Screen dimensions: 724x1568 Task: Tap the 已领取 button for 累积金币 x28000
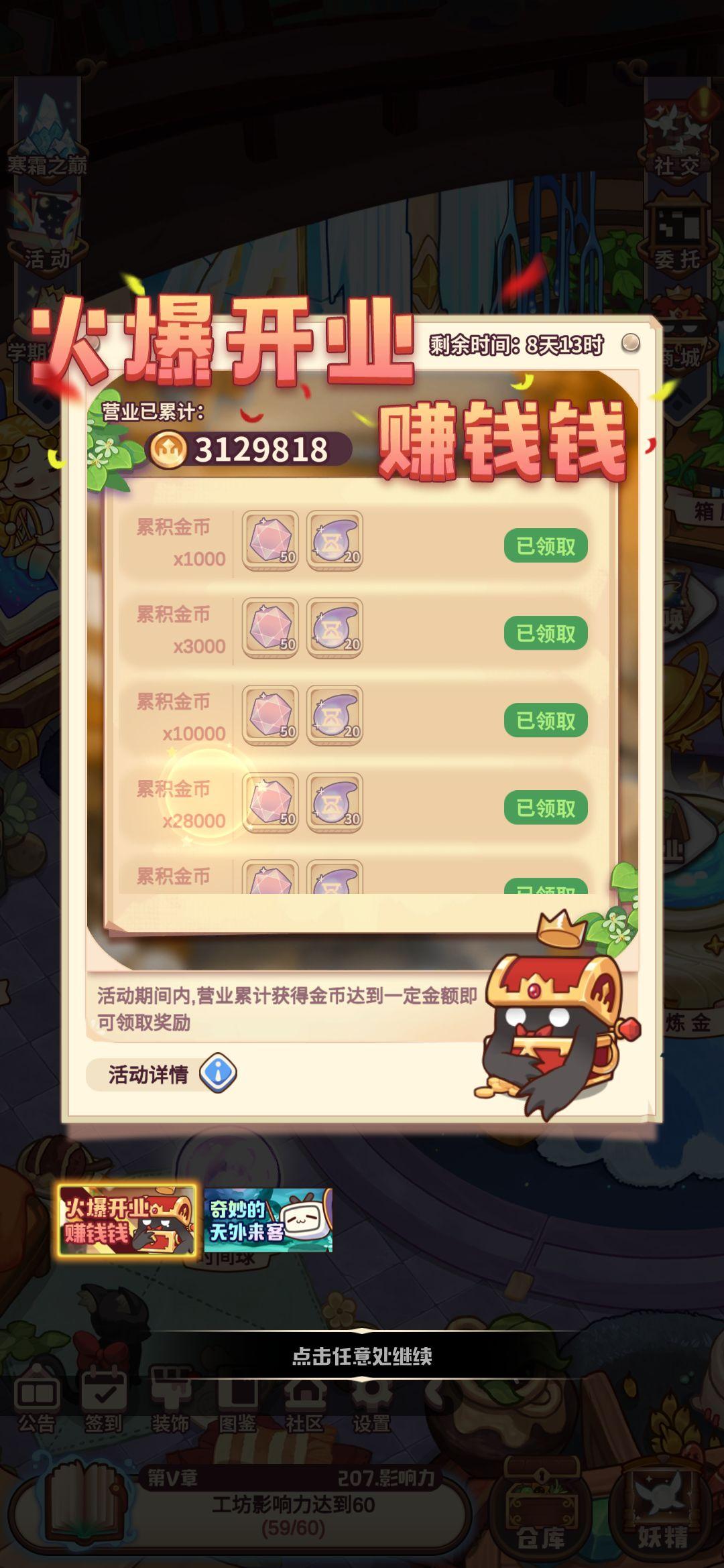tap(546, 807)
